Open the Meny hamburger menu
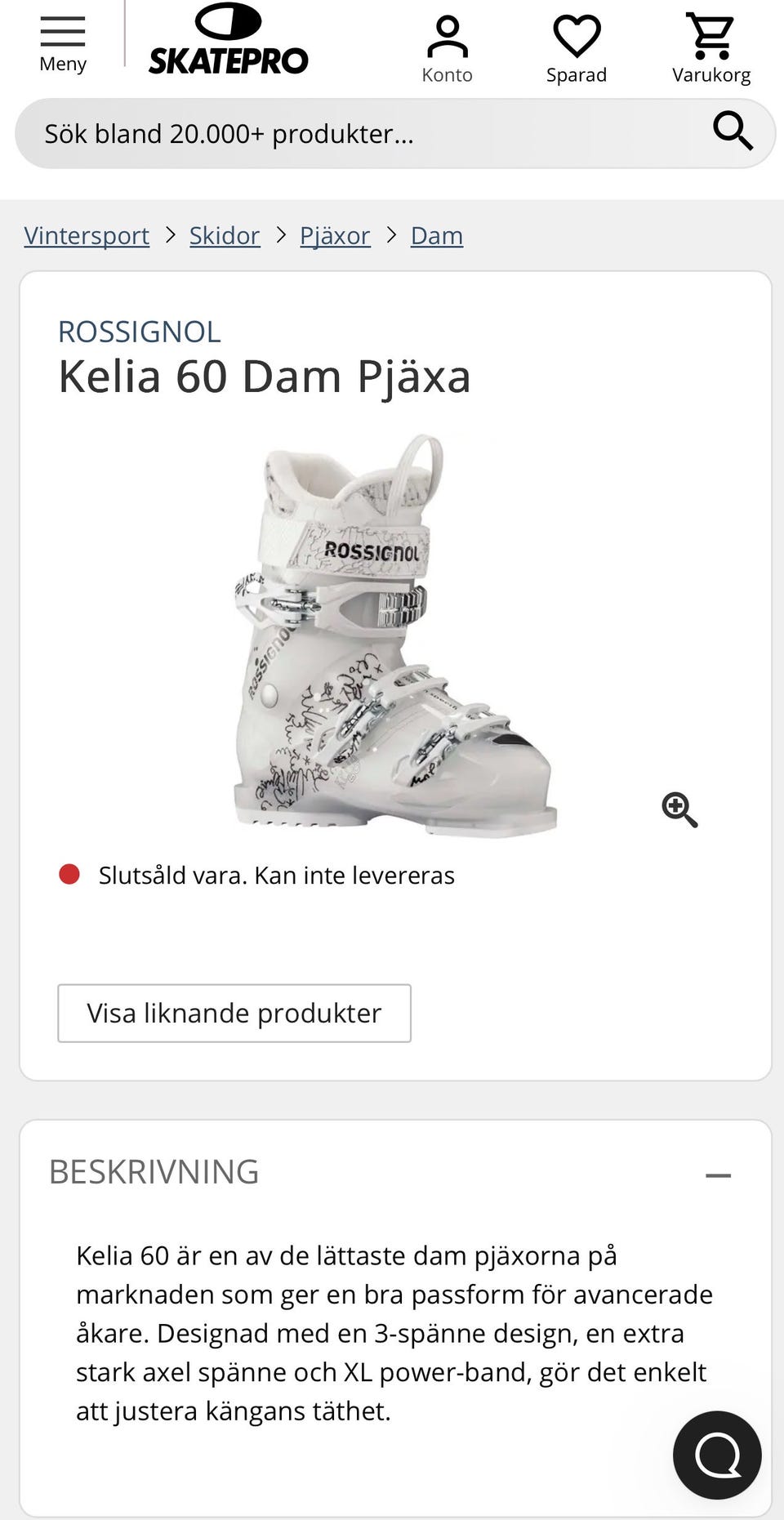This screenshot has height=1520, width=784. (63, 44)
